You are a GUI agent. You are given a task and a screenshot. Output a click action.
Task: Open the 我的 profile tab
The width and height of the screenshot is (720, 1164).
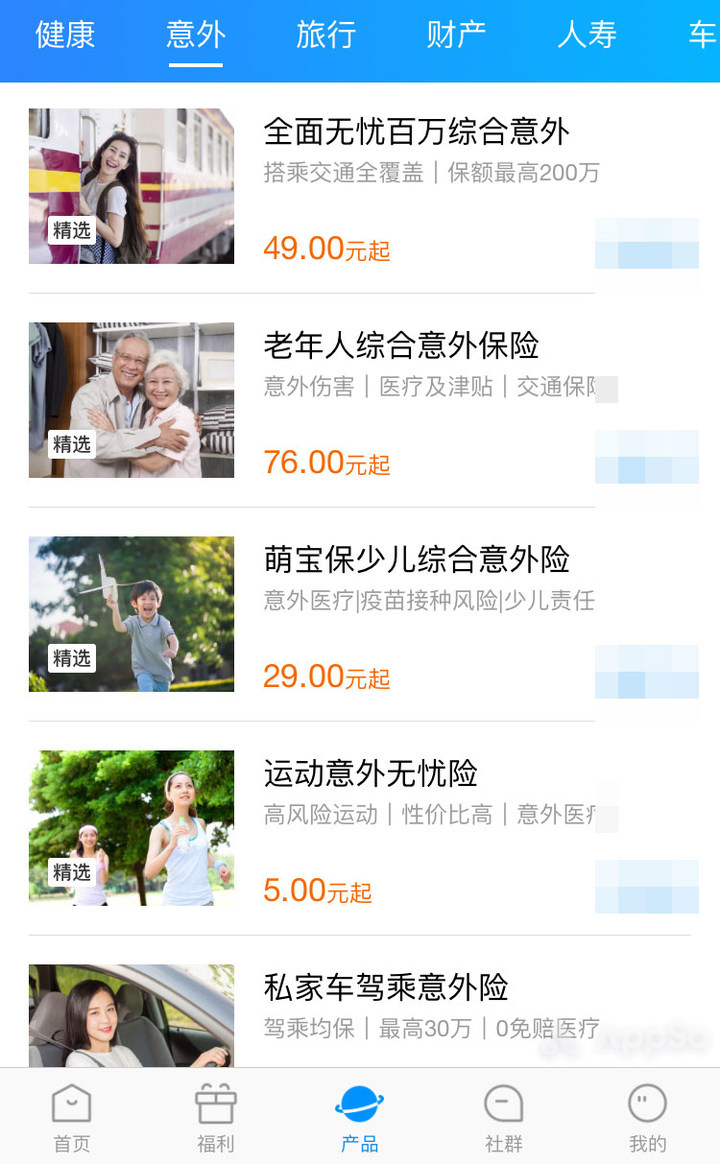tap(648, 1117)
